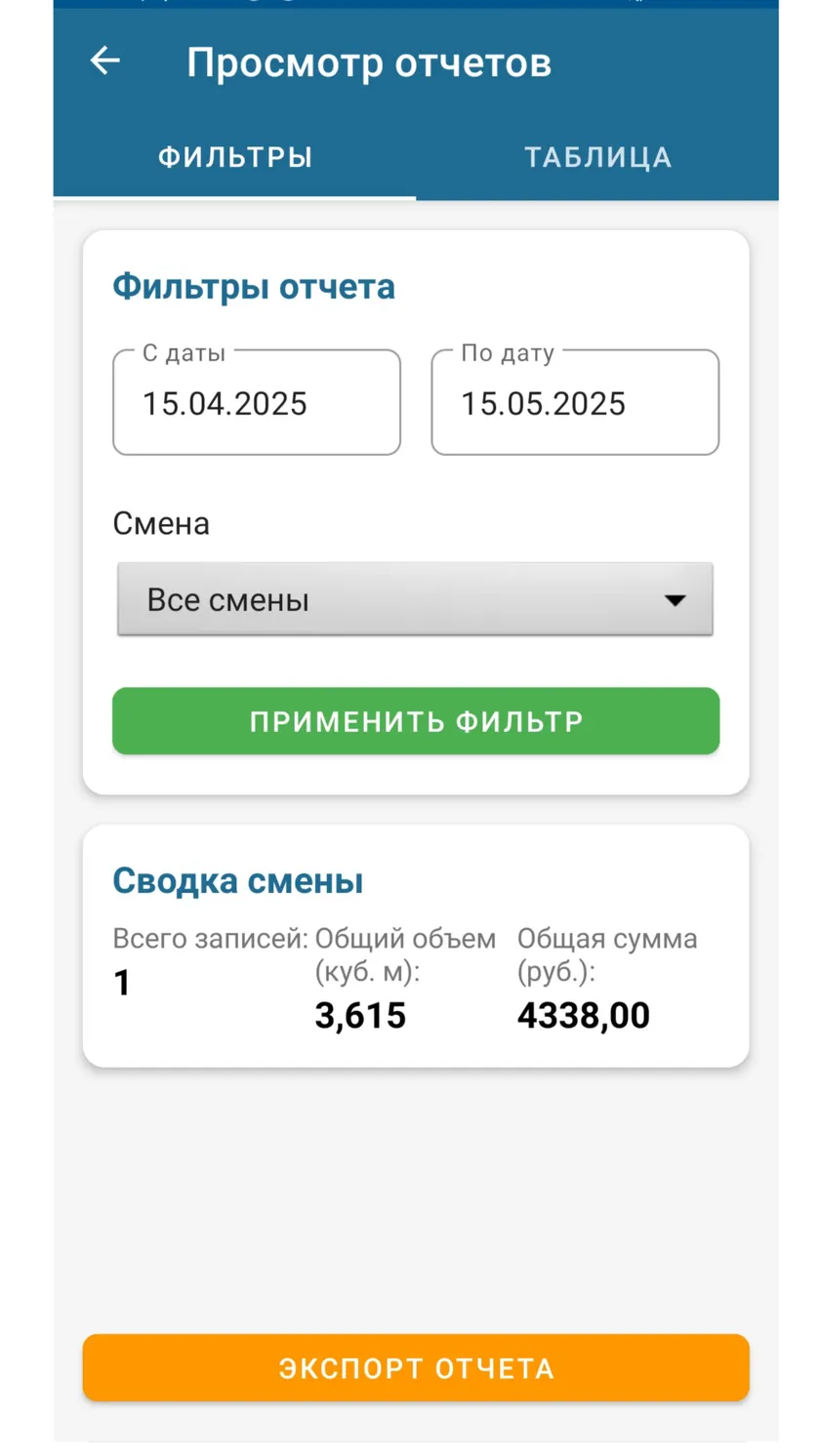Open the По дату date field
Screen dimensions: 819x1456
575,402
